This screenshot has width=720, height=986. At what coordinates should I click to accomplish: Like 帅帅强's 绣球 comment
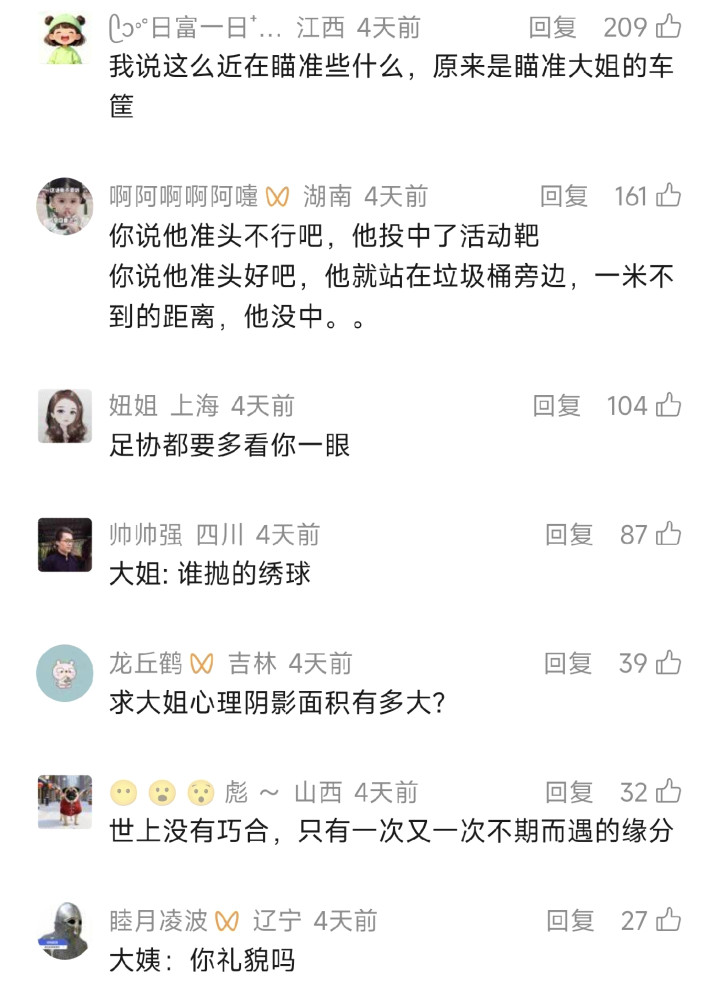[668, 534]
